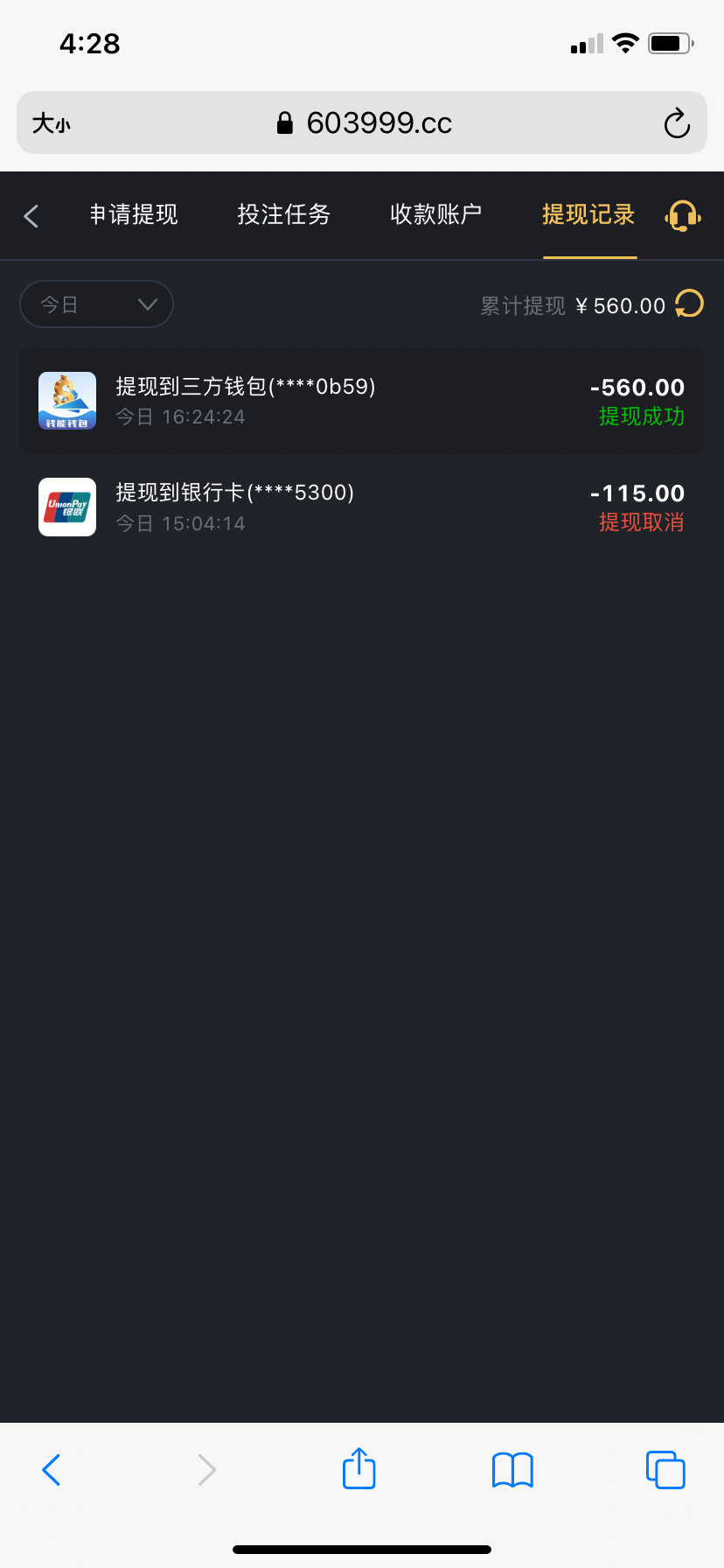Reload the page in the address bar
Viewport: 724px width, 1568px height.
[677, 123]
